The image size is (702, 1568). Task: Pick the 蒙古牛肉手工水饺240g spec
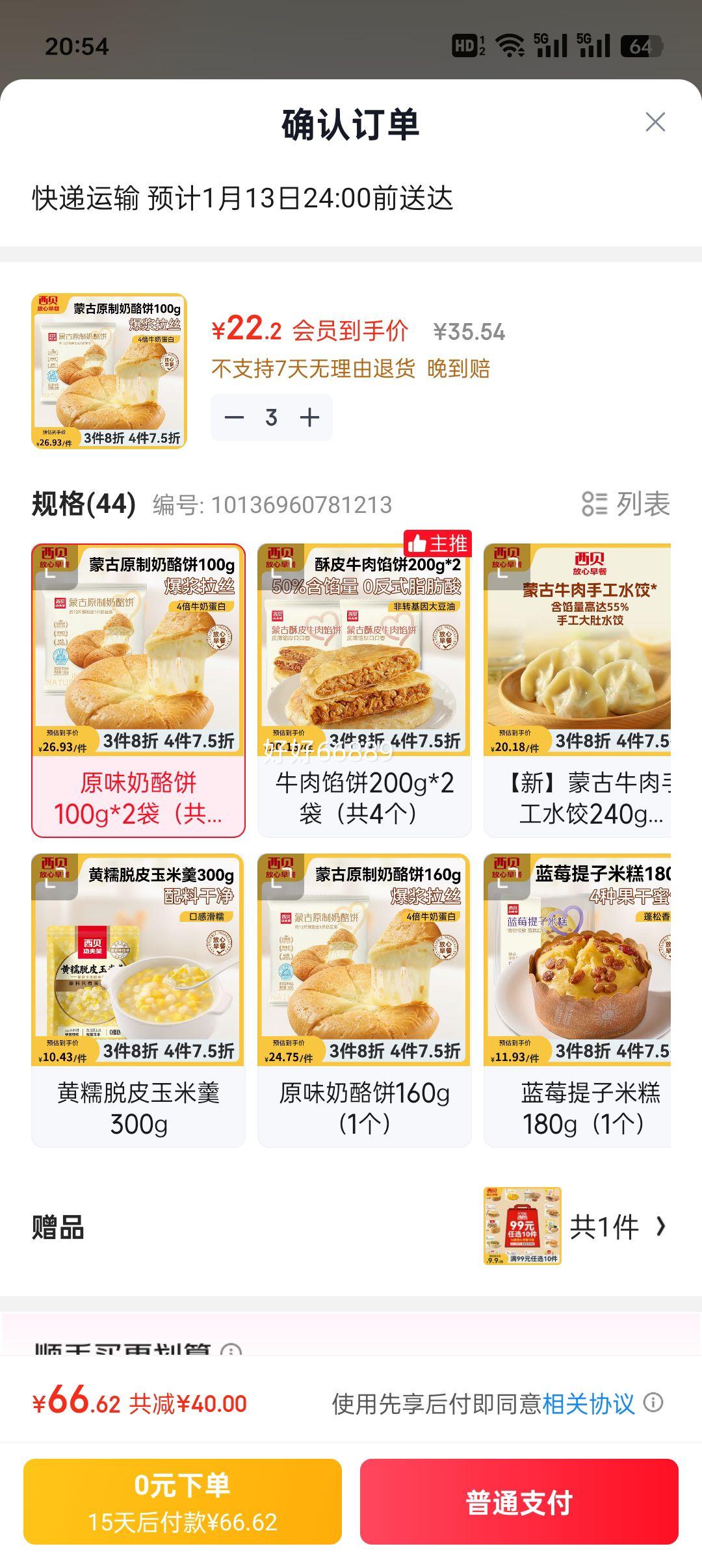point(577,690)
